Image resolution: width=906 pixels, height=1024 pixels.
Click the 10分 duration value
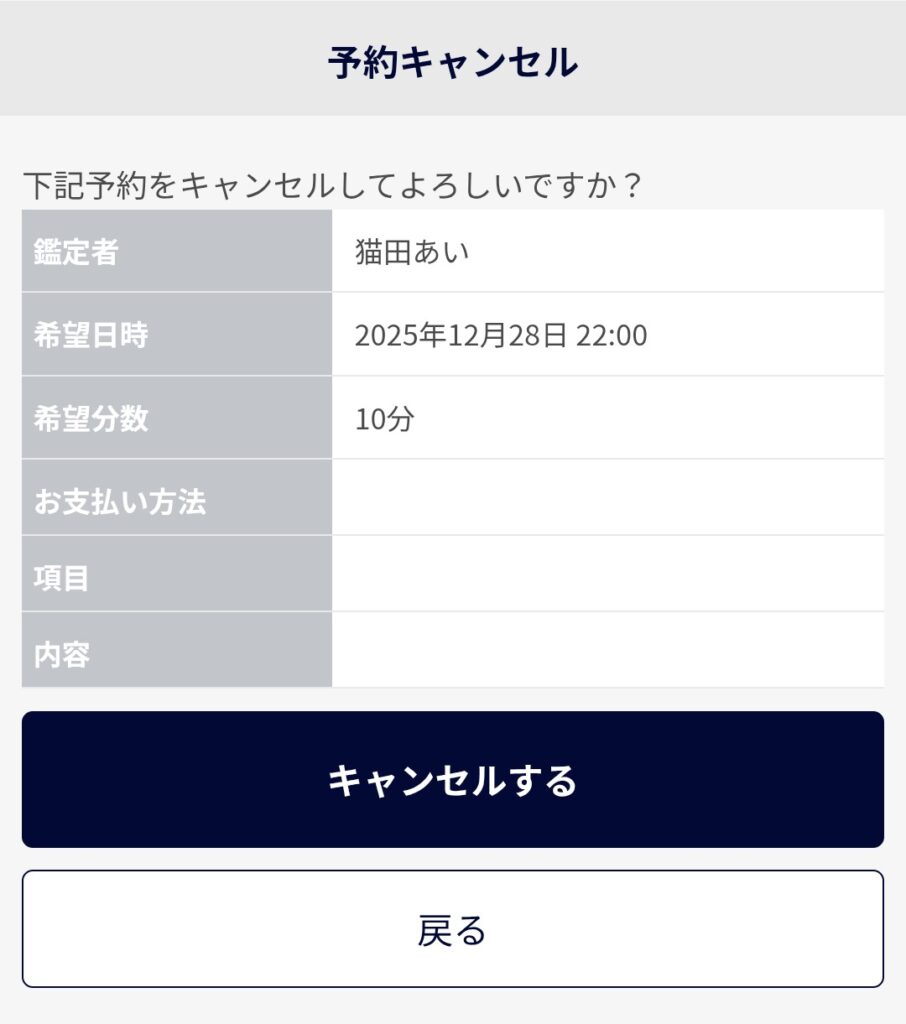coord(385,417)
